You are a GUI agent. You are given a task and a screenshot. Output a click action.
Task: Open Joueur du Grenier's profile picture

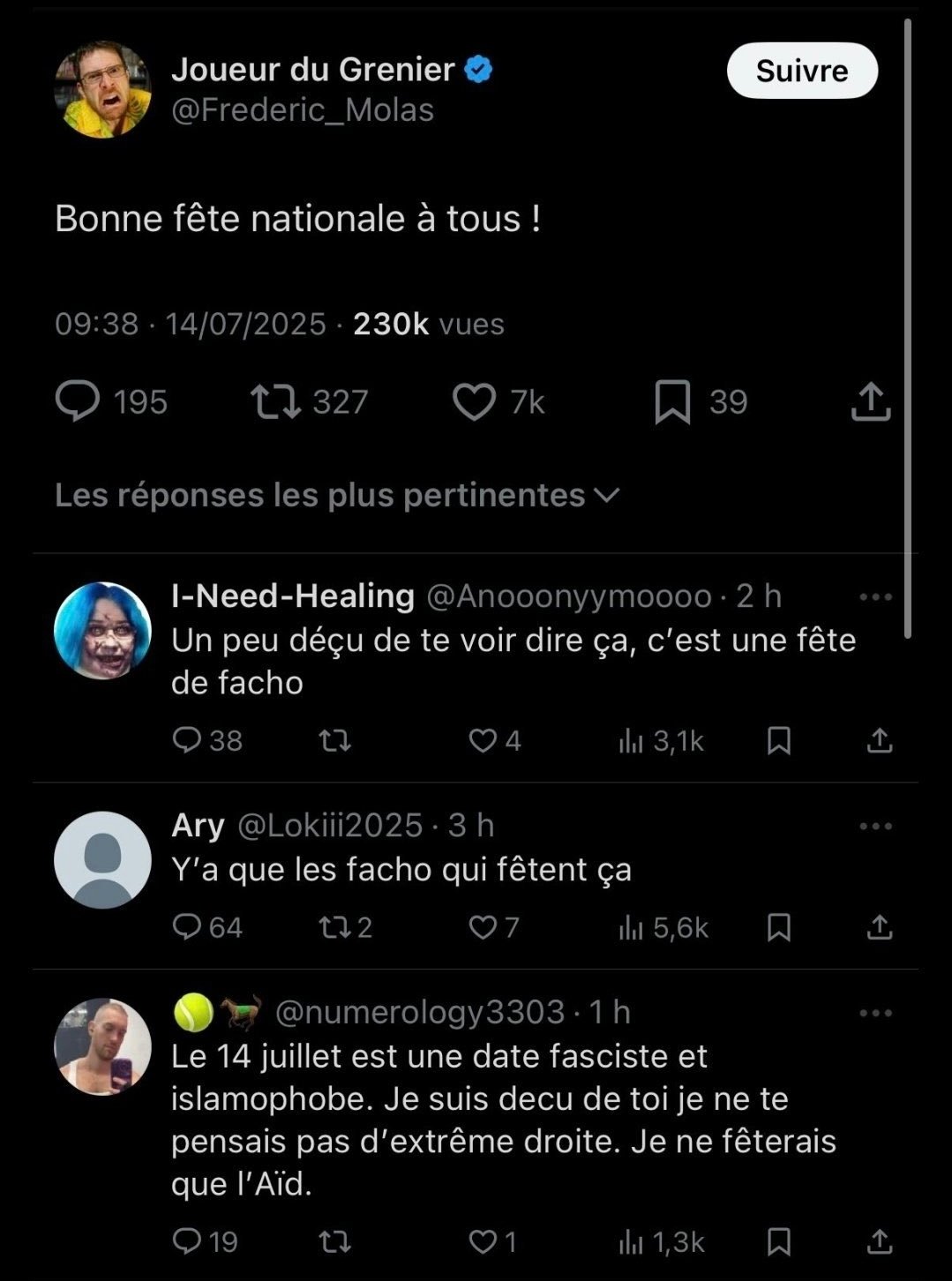click(x=102, y=89)
